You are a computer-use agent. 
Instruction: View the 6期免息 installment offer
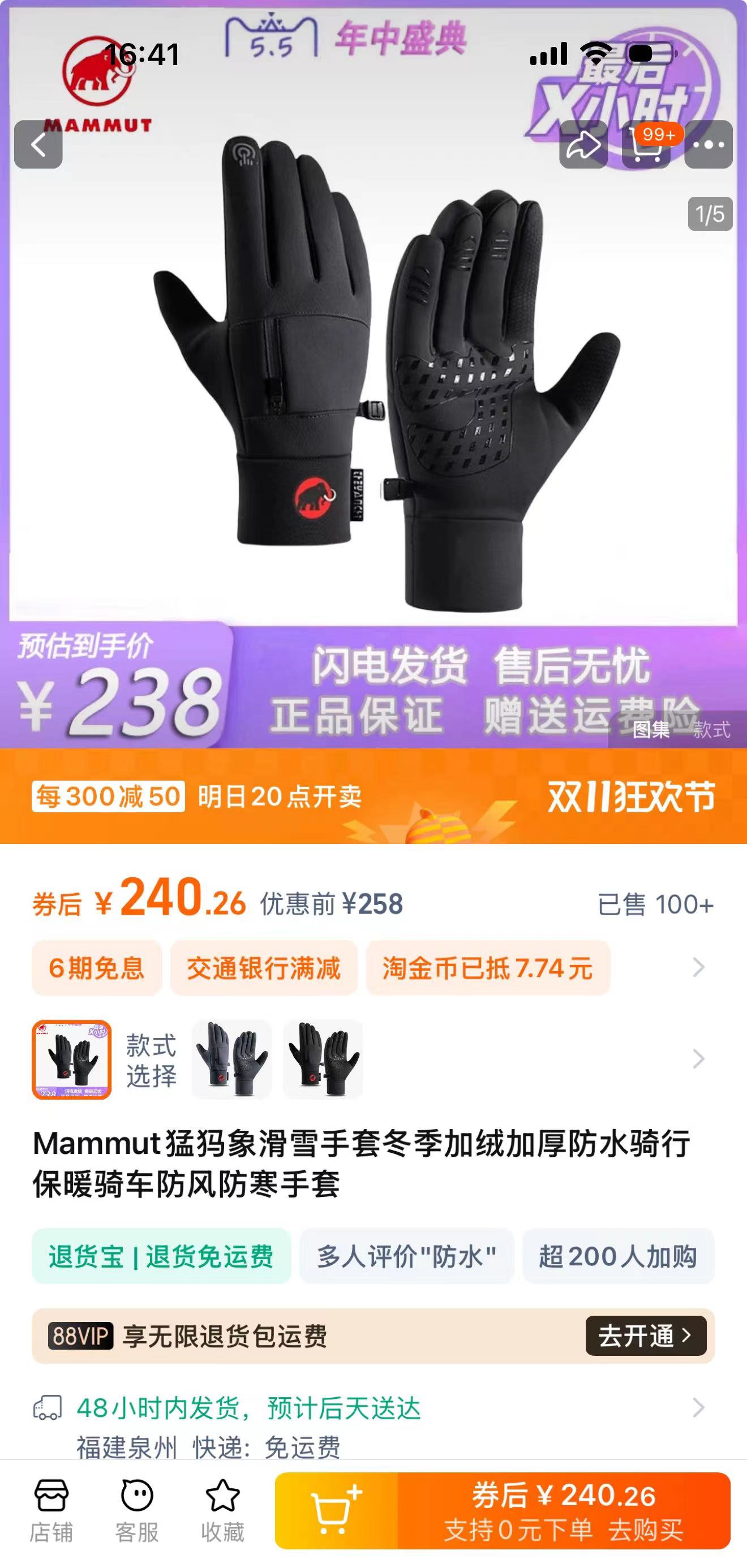coord(97,968)
